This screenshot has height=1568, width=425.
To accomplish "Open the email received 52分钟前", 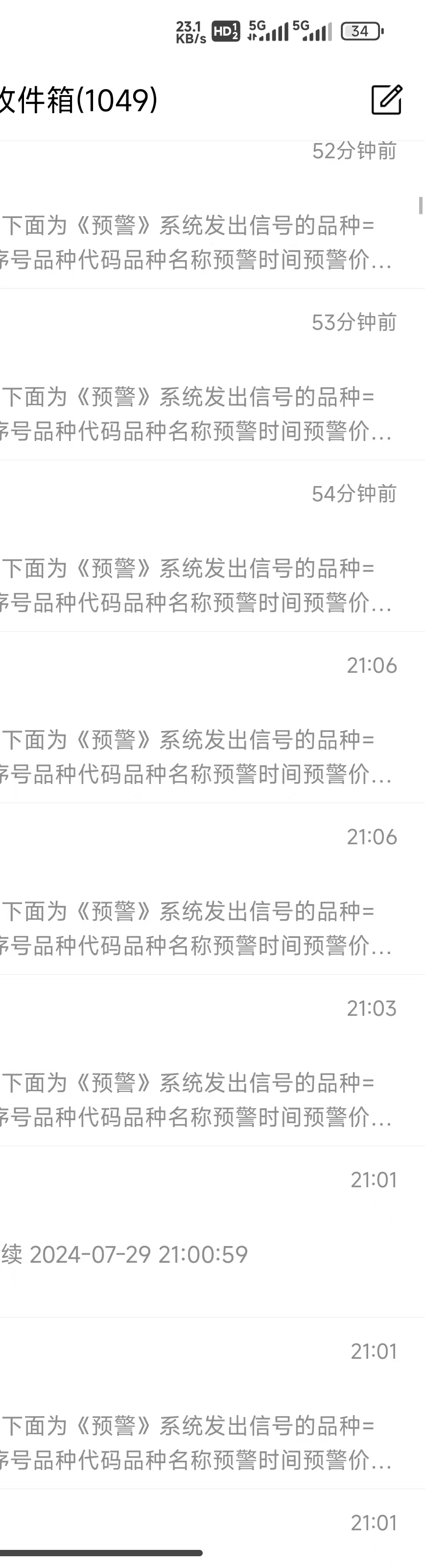I will pyautogui.click(x=194, y=242).
